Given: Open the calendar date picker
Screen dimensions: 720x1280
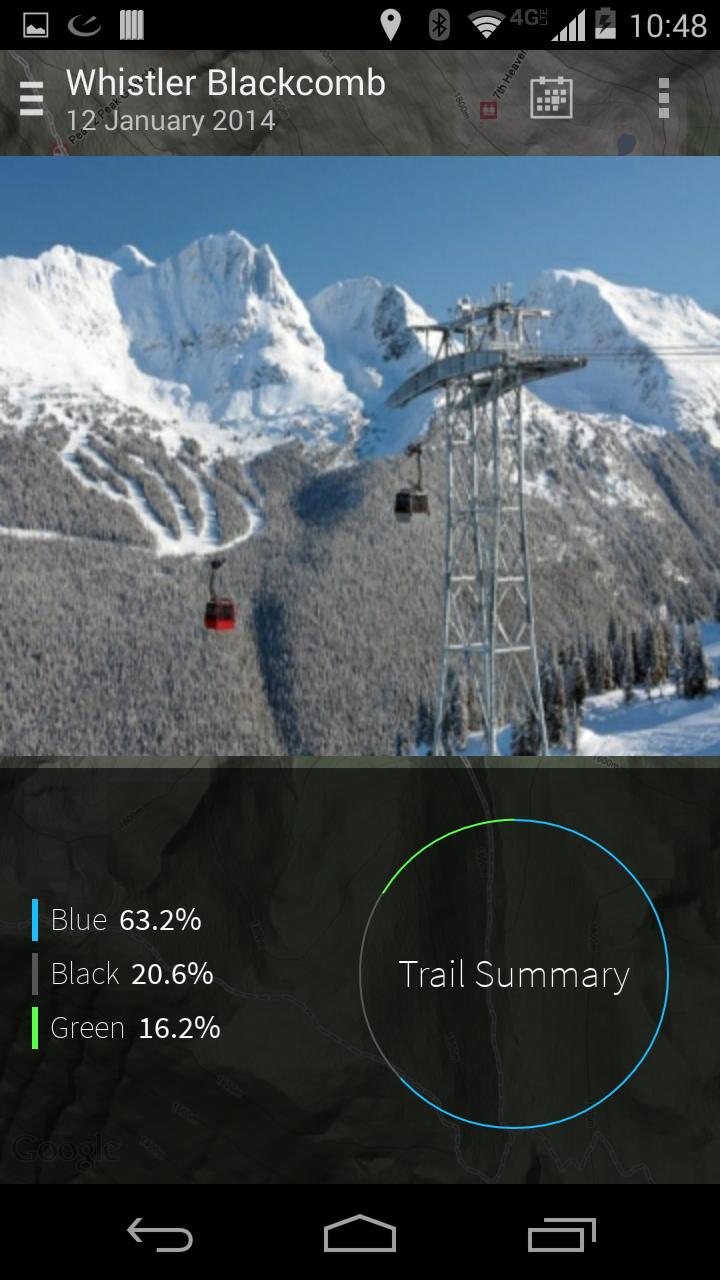Looking at the screenshot, I should pos(551,98).
